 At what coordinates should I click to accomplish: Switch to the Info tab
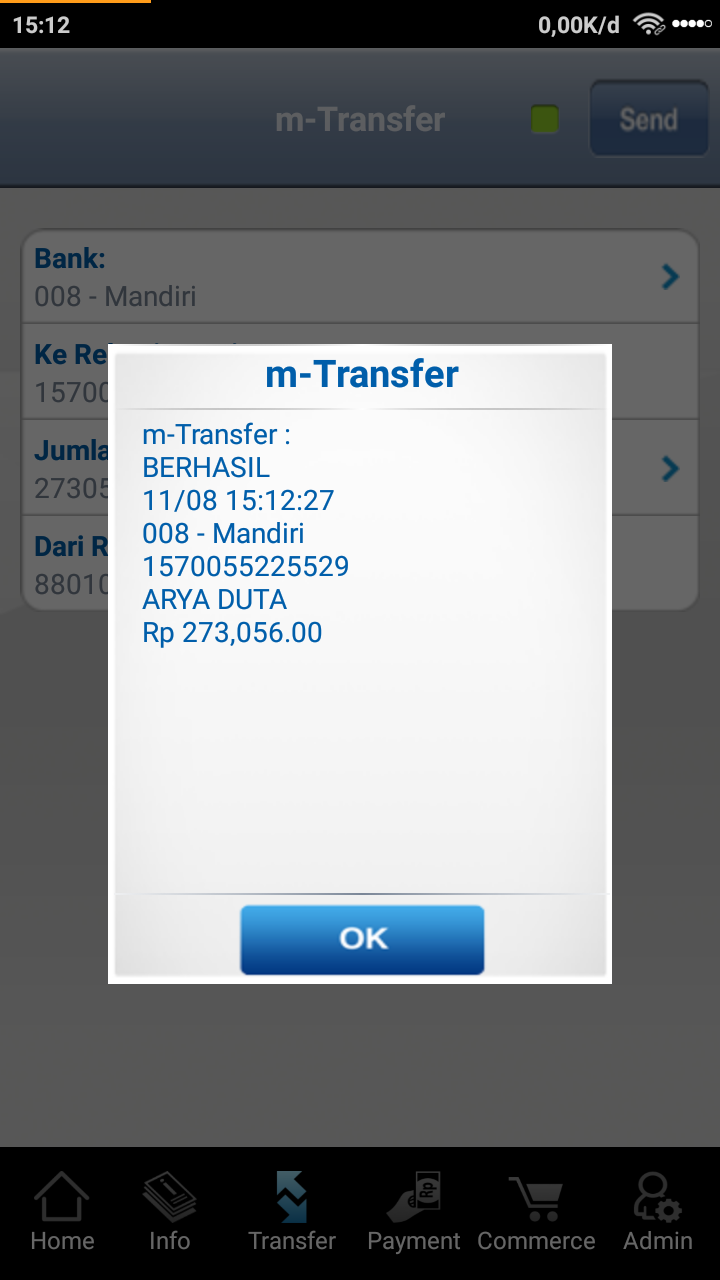(169, 1212)
